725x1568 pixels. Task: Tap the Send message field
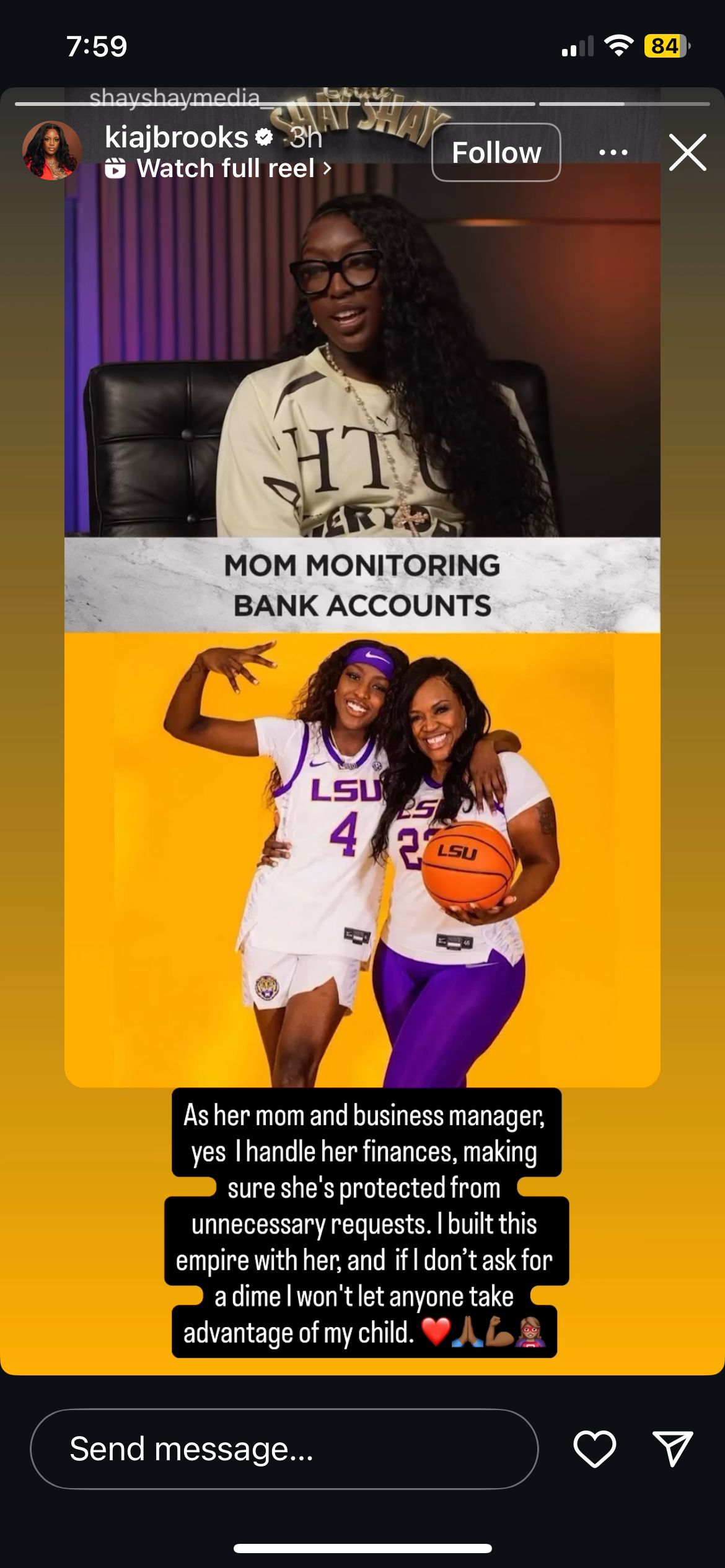click(x=284, y=1448)
